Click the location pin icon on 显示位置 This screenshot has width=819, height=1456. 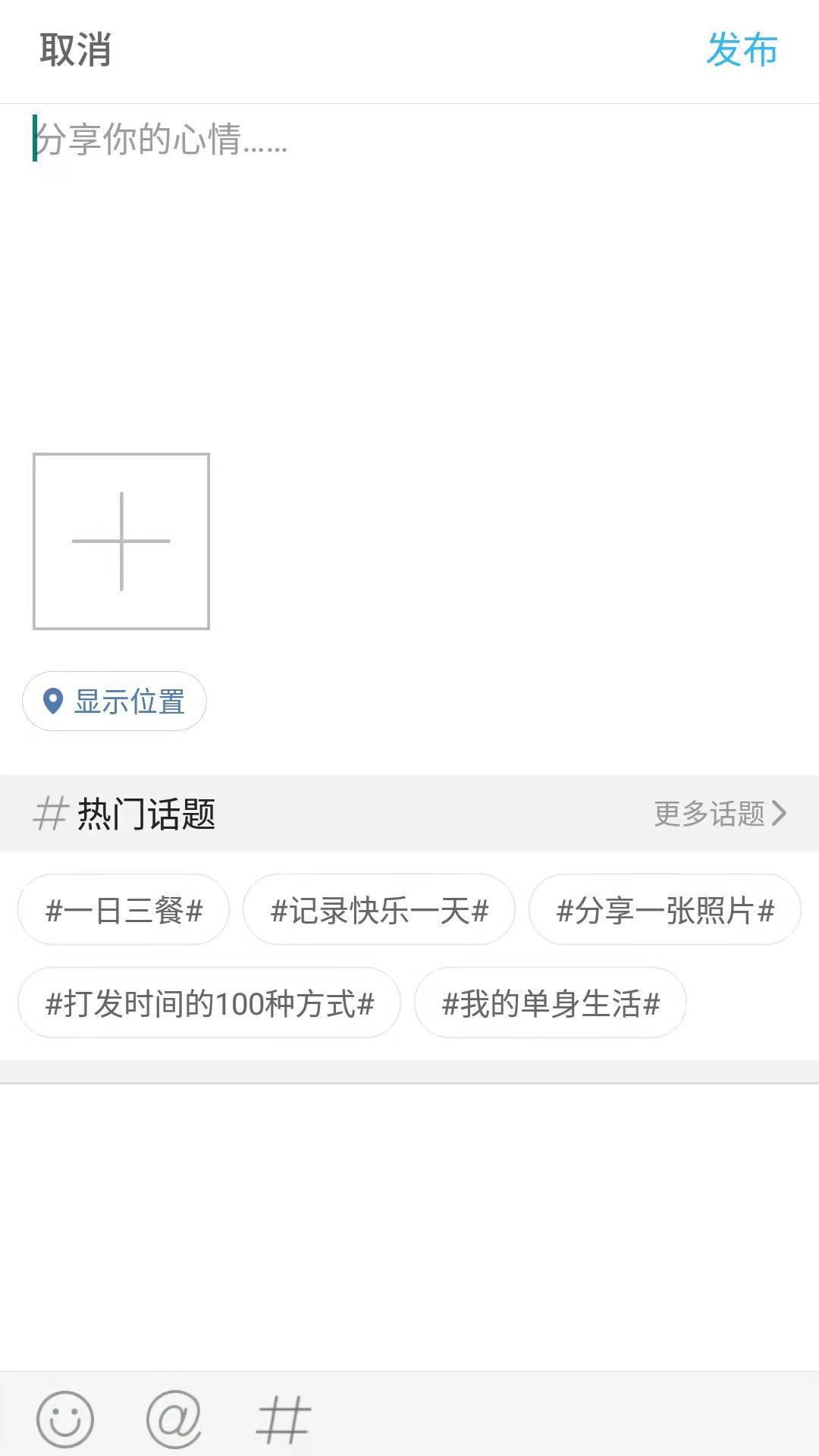click(52, 701)
